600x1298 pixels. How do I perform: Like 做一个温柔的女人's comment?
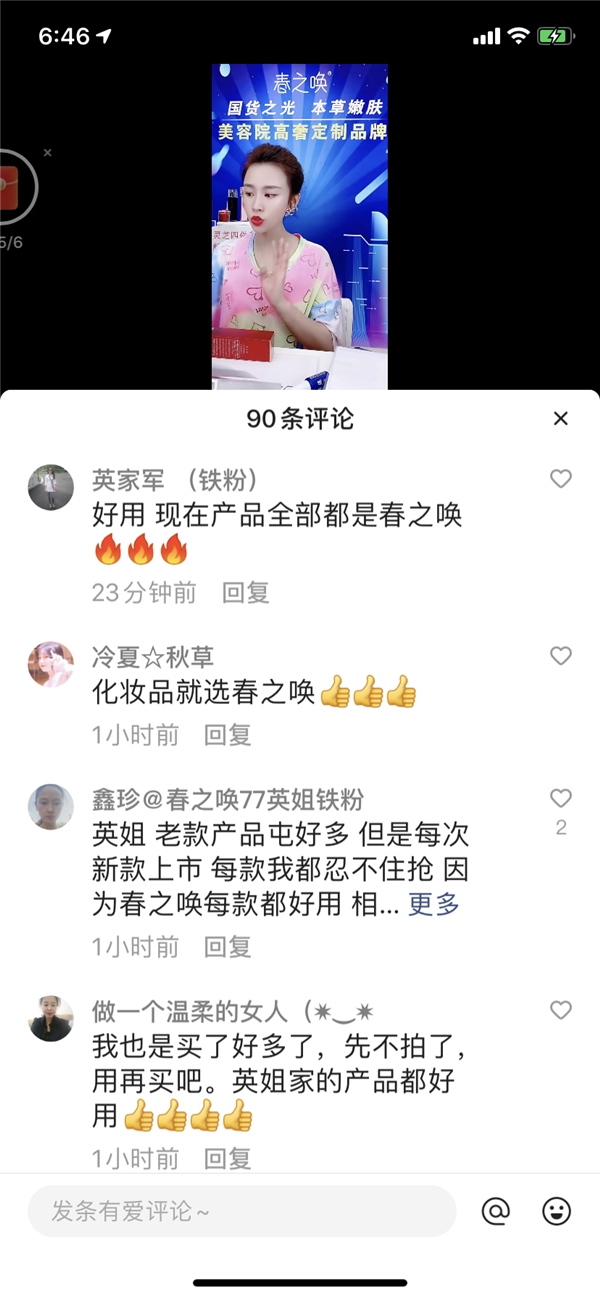561,1010
